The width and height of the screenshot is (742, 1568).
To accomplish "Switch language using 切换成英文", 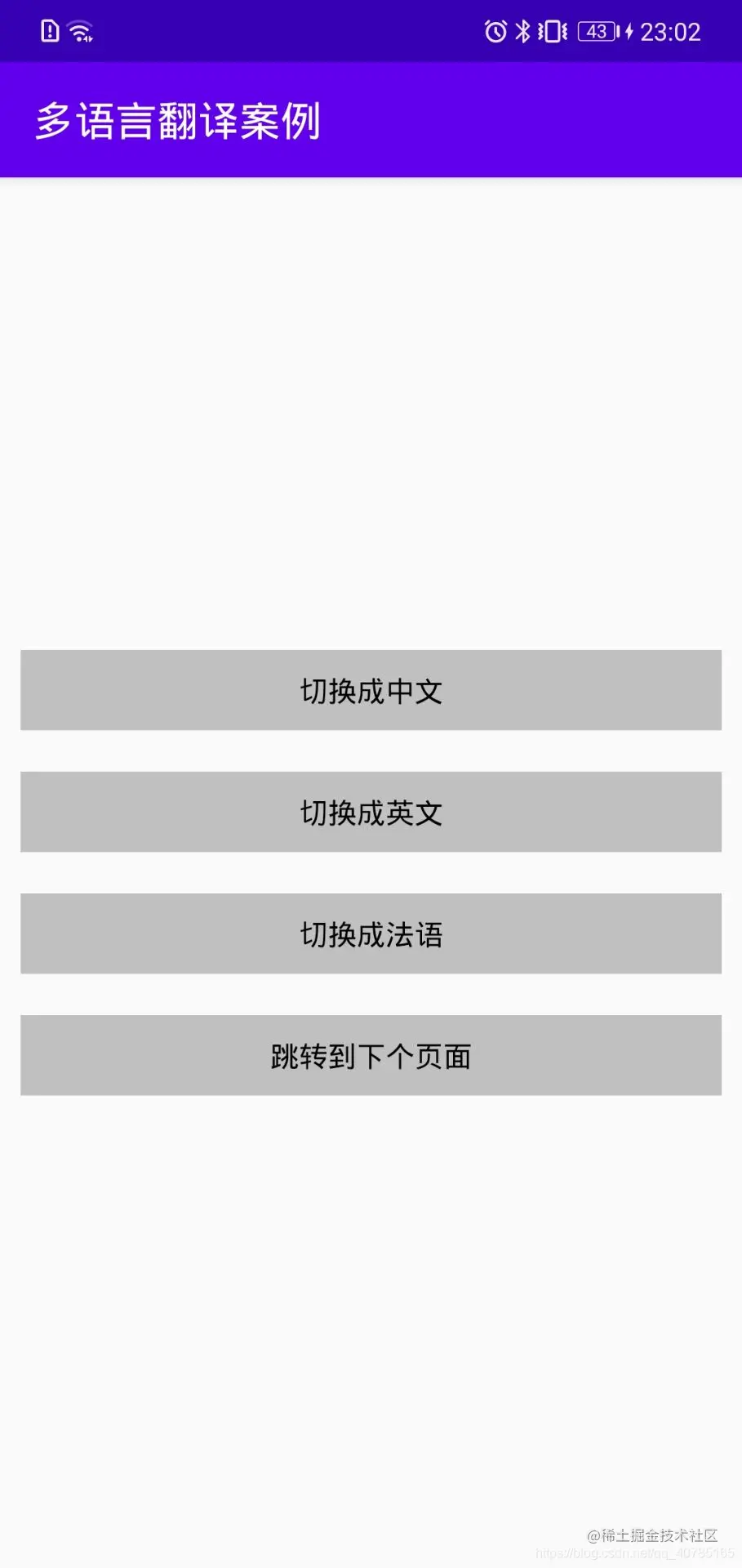I will [x=371, y=812].
